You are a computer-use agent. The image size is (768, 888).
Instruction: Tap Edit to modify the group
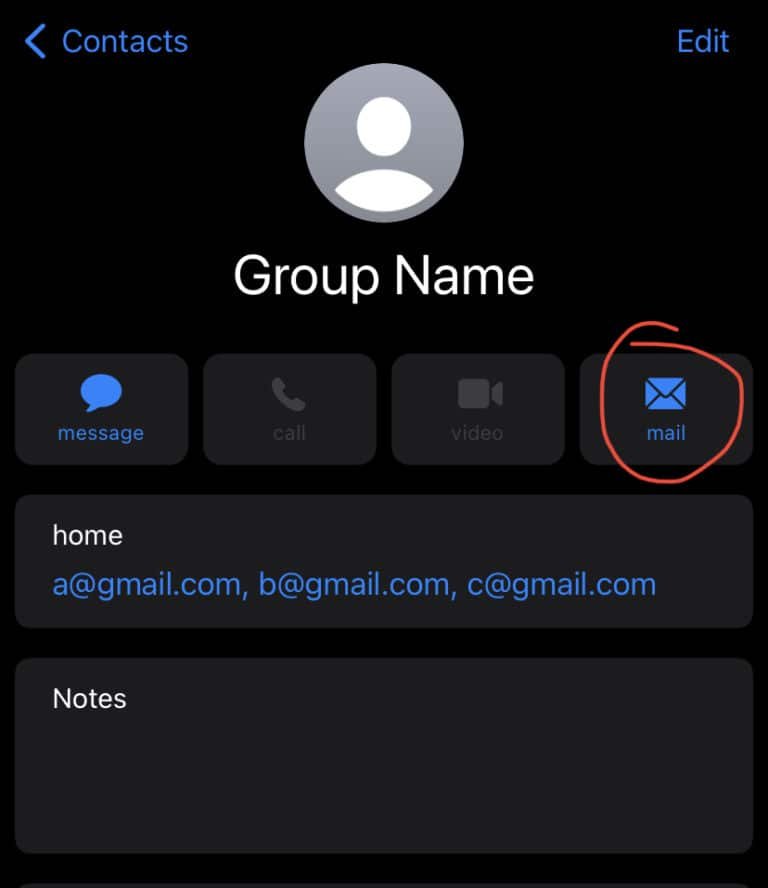tap(703, 41)
